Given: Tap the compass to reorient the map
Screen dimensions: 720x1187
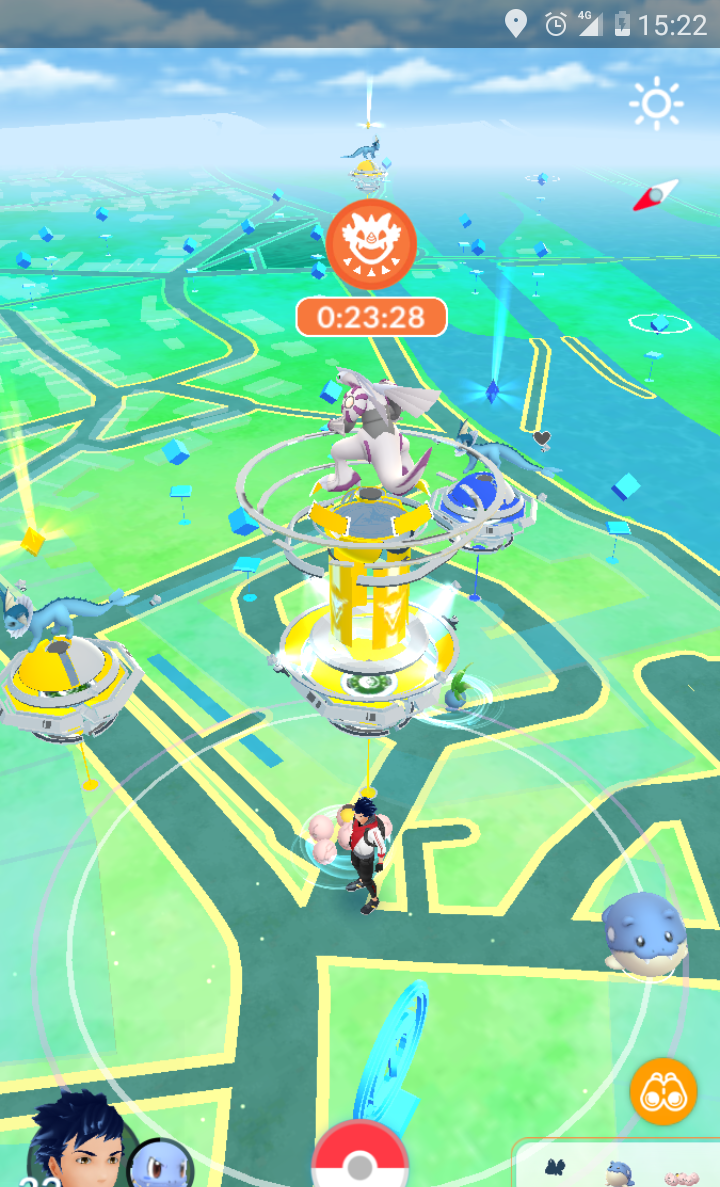Looking at the screenshot, I should click(655, 195).
